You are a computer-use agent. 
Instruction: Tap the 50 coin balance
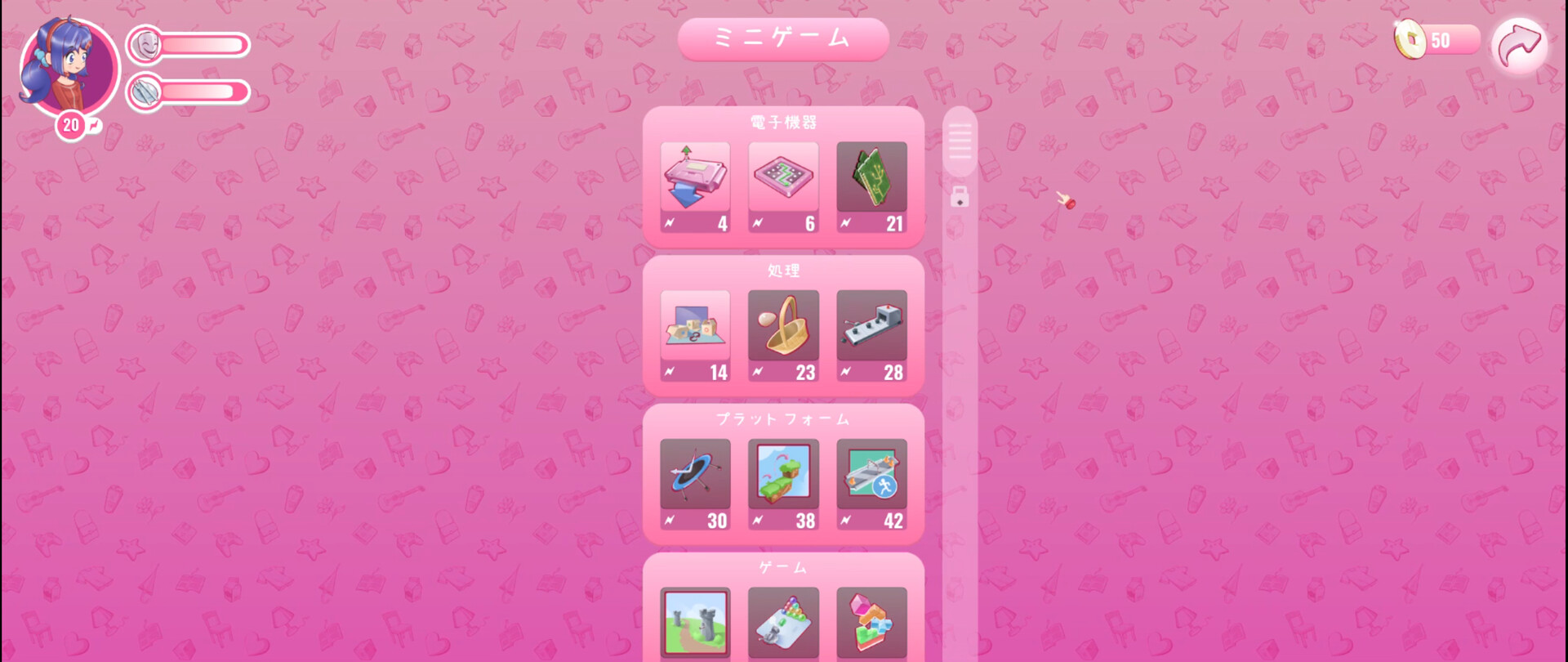1437,40
